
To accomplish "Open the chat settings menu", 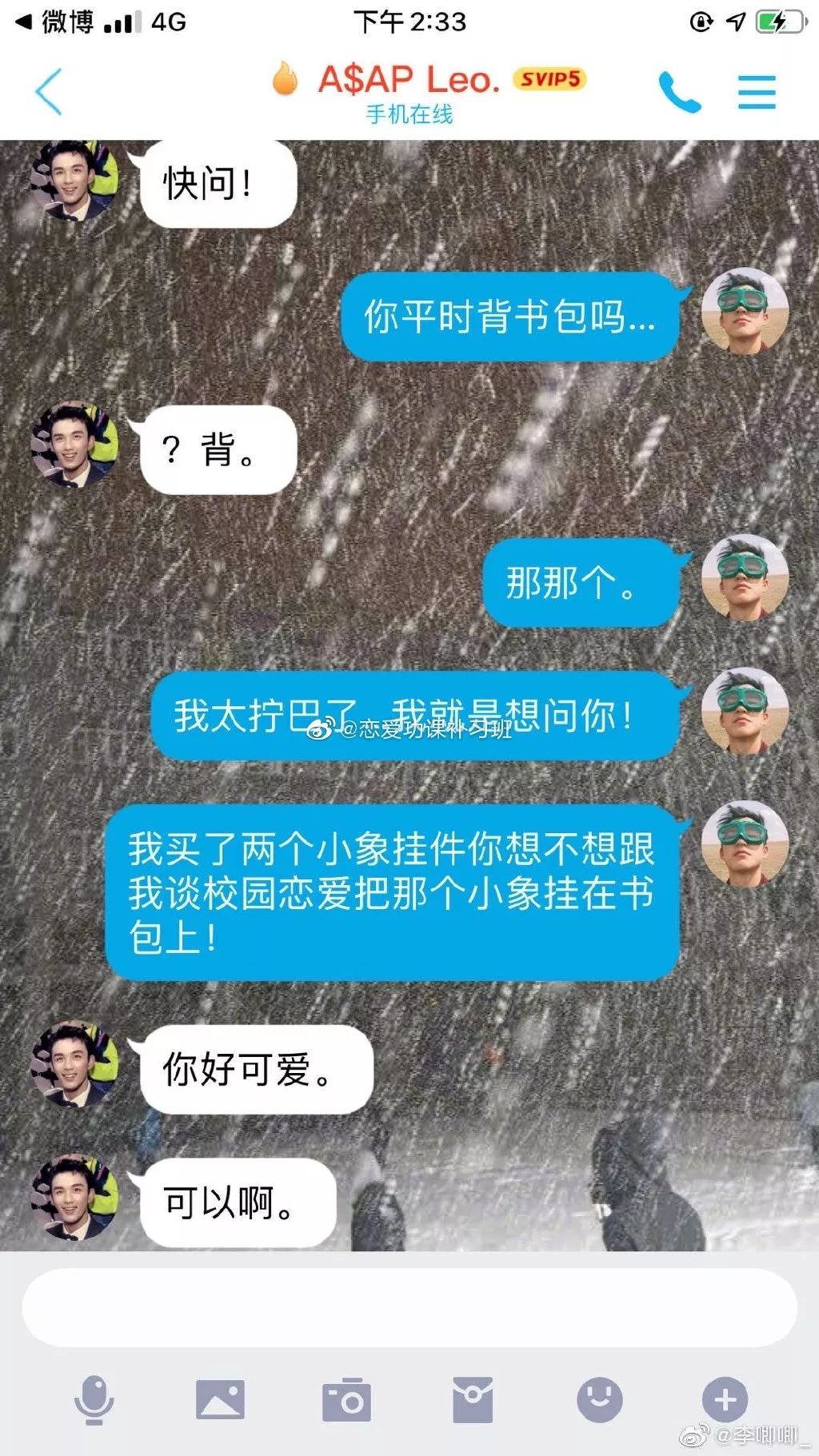I will point(756,92).
